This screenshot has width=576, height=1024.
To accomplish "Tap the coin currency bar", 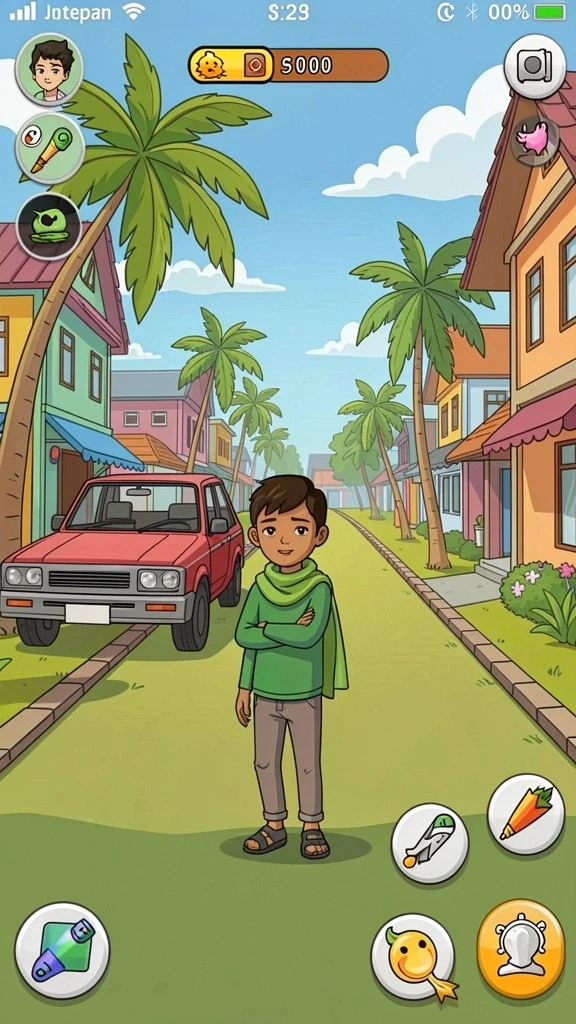I will 288,65.
